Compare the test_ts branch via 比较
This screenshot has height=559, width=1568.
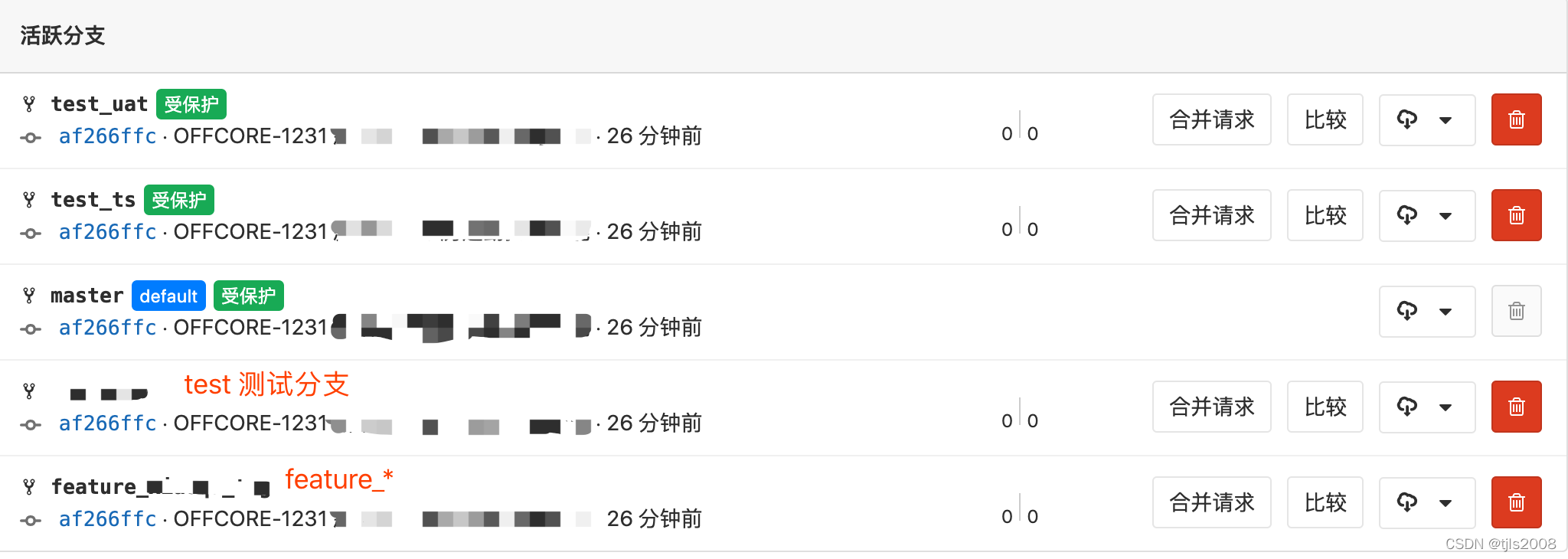coord(1325,215)
